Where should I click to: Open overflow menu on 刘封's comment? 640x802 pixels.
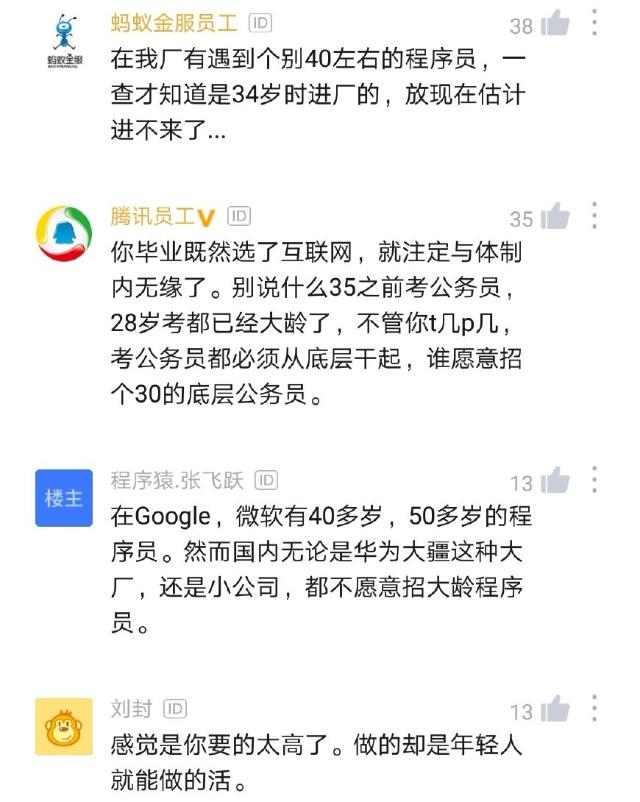click(x=595, y=708)
